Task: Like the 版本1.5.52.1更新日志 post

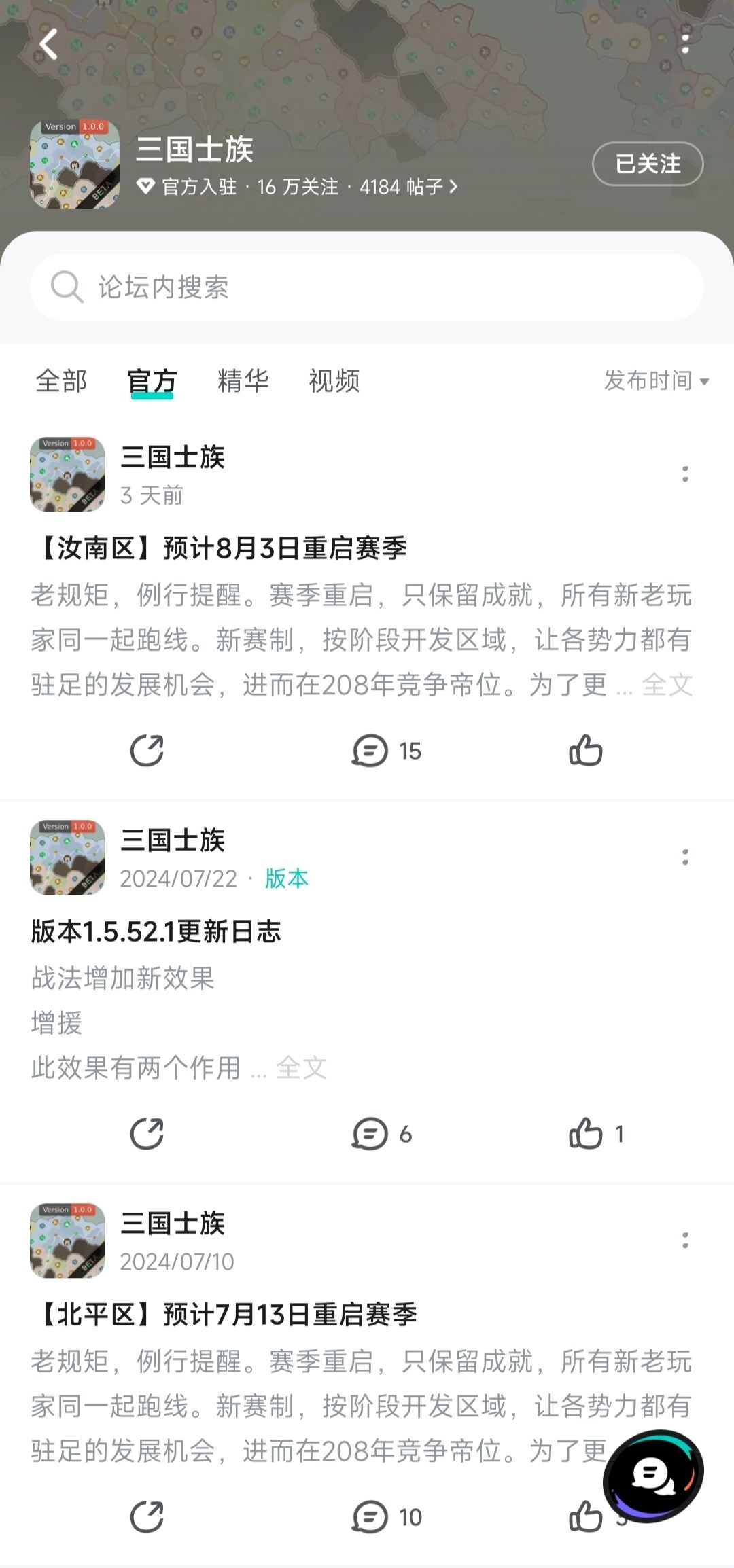Action: click(586, 1134)
